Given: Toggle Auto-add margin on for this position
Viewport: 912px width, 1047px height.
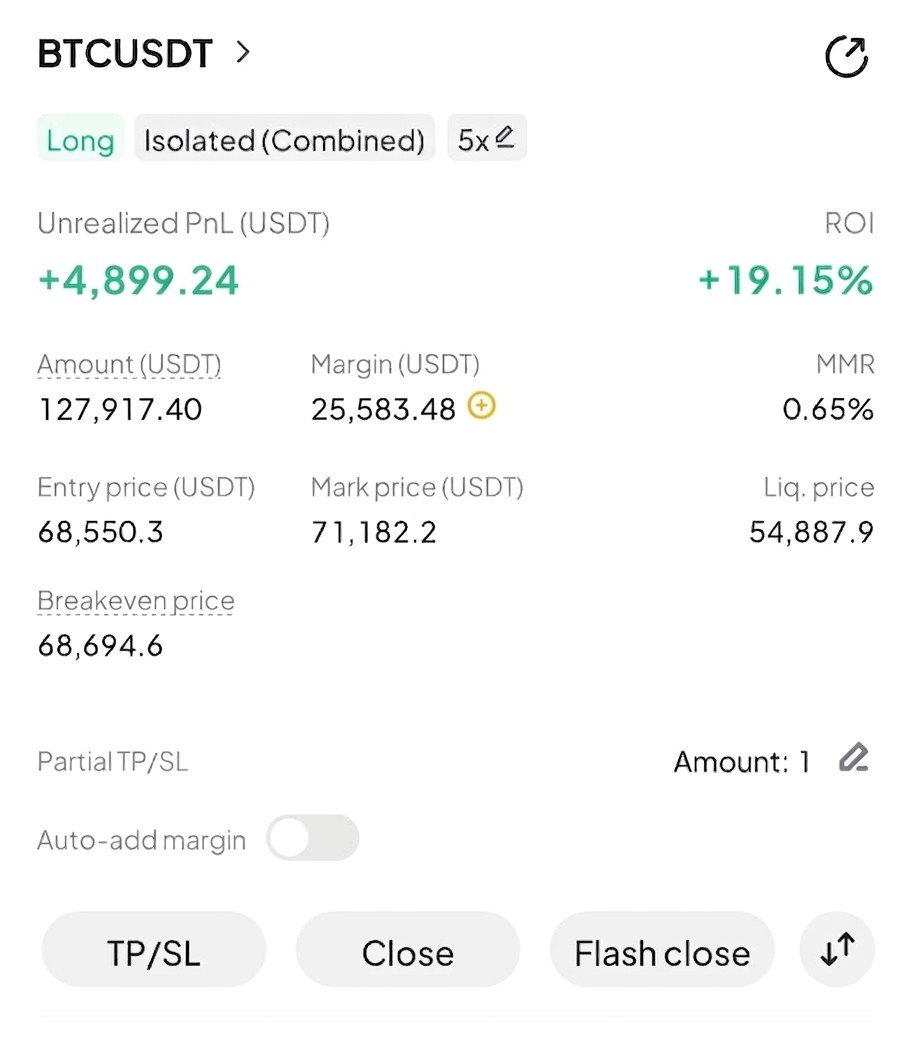Looking at the screenshot, I should point(312,839).
